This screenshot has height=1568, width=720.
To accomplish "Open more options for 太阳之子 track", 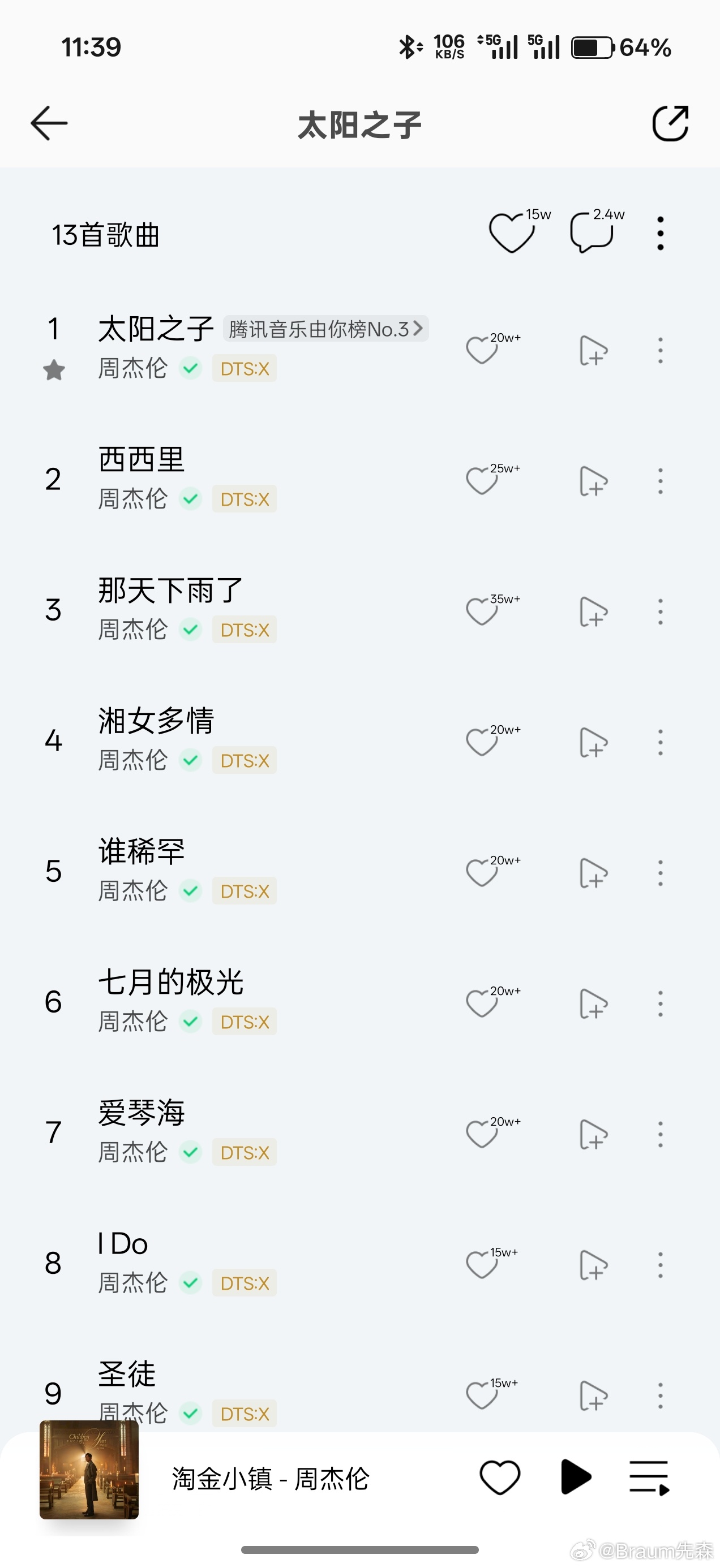I will coord(661,351).
